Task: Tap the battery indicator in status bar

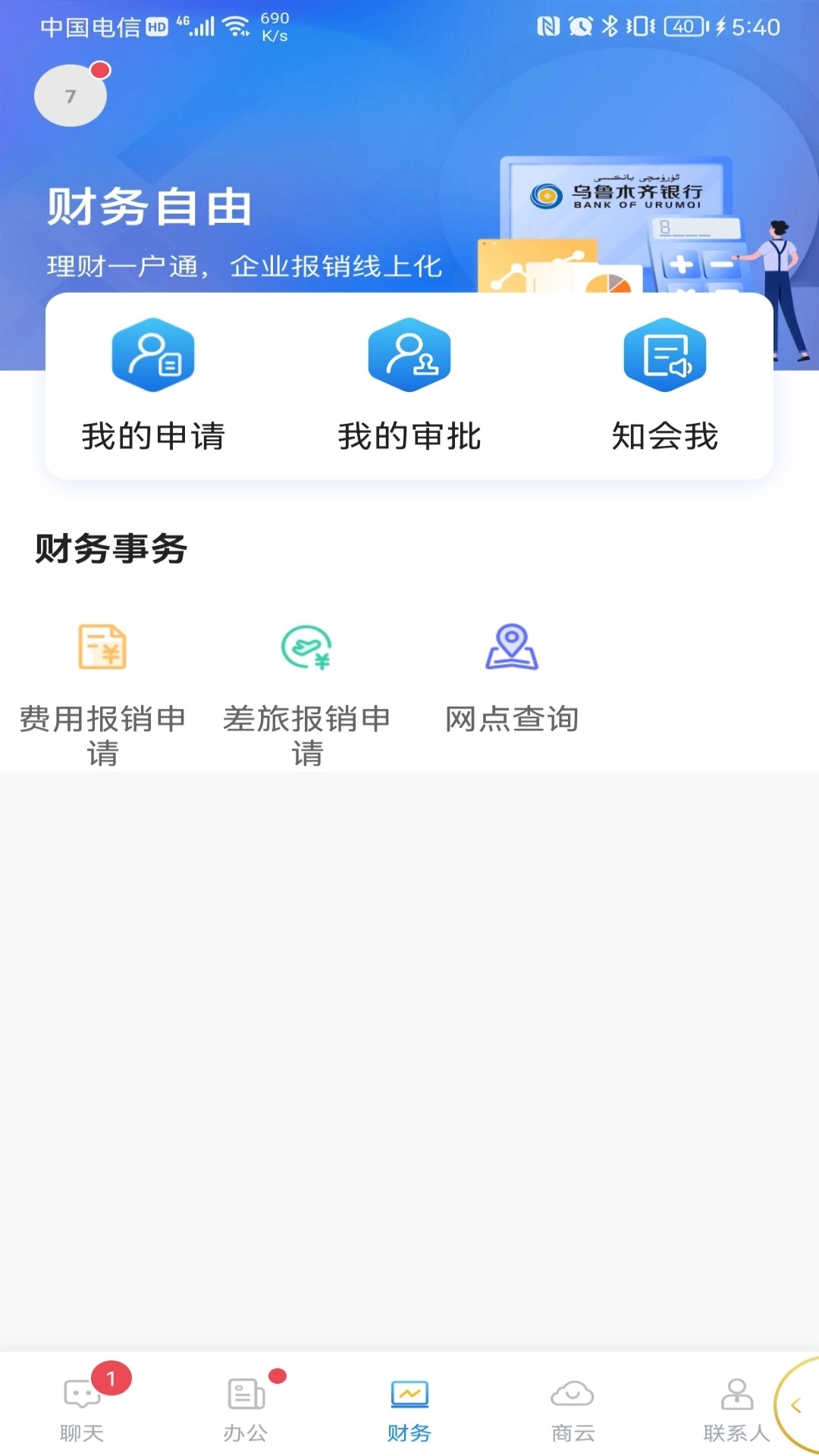Action: pyautogui.click(x=683, y=25)
